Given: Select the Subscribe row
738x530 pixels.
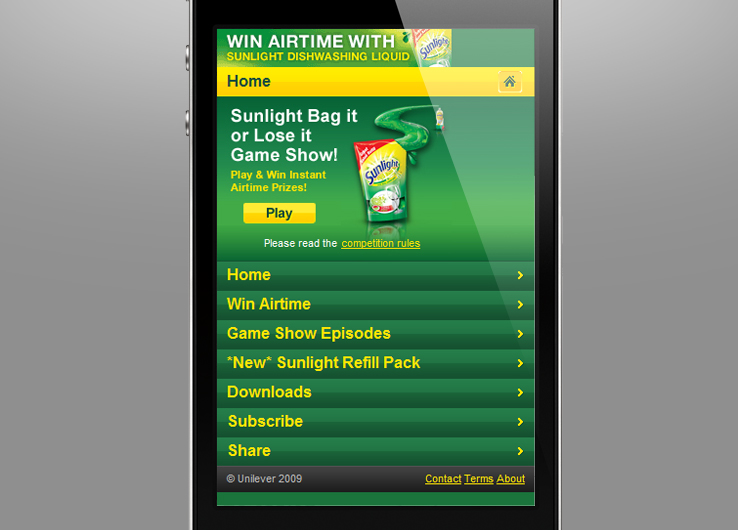Looking at the screenshot, I should (x=375, y=421).
